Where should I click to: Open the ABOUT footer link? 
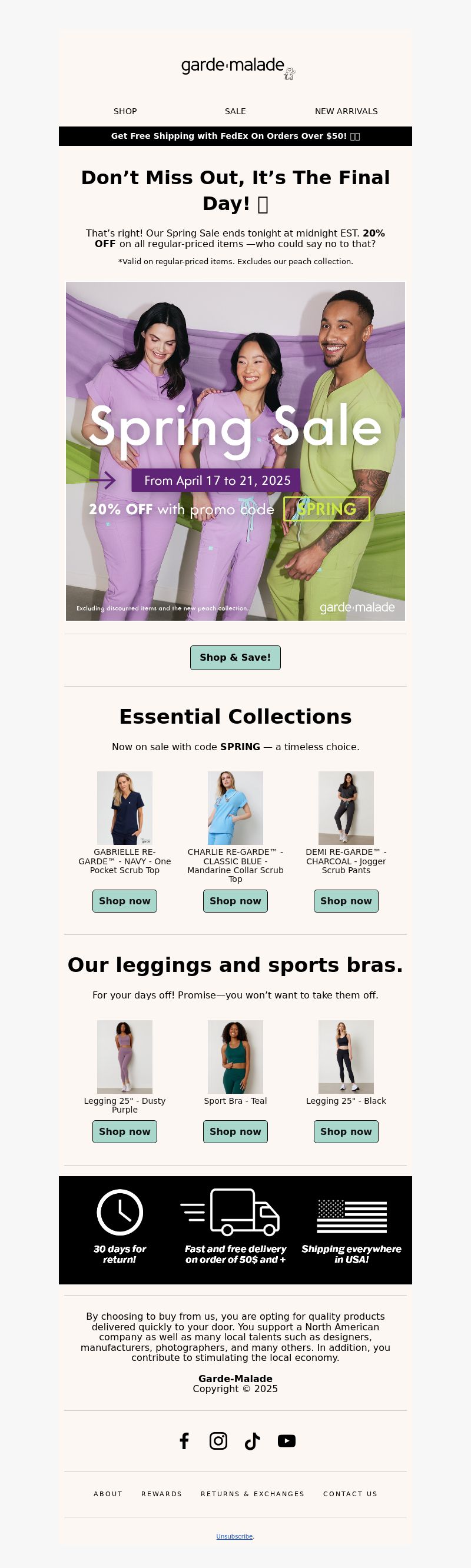click(x=108, y=1494)
